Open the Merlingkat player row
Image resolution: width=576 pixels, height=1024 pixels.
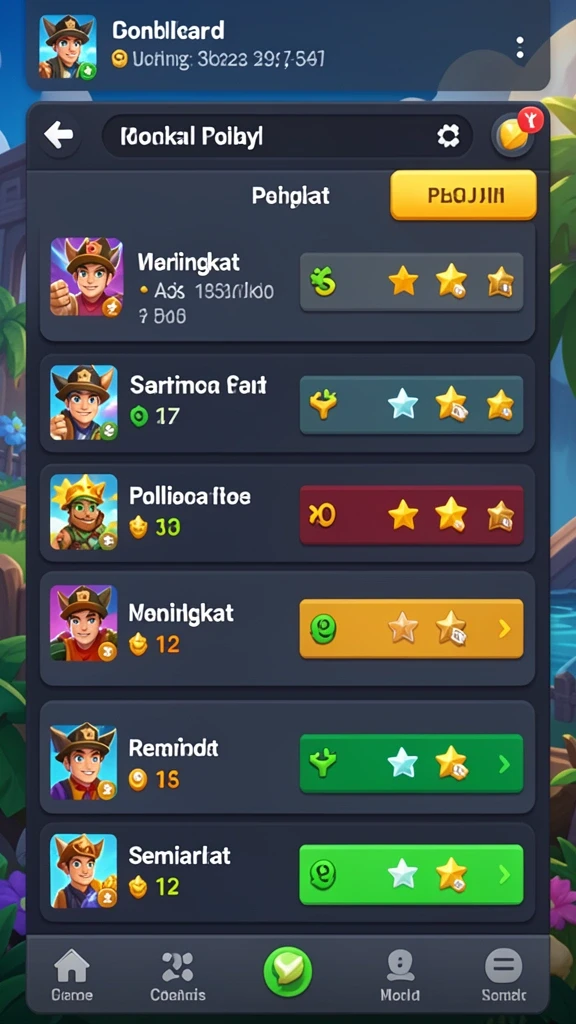[287, 282]
